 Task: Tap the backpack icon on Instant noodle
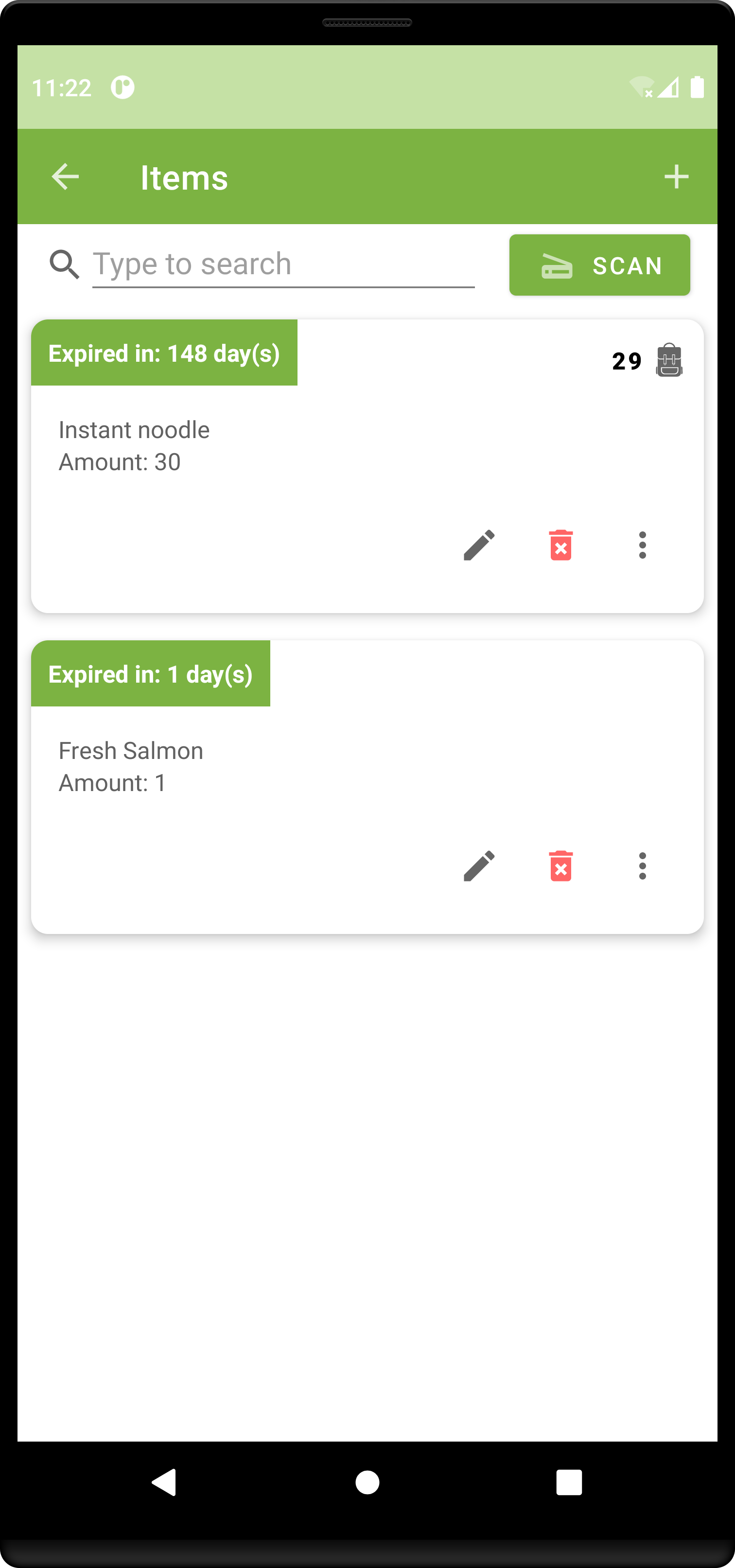coord(669,360)
